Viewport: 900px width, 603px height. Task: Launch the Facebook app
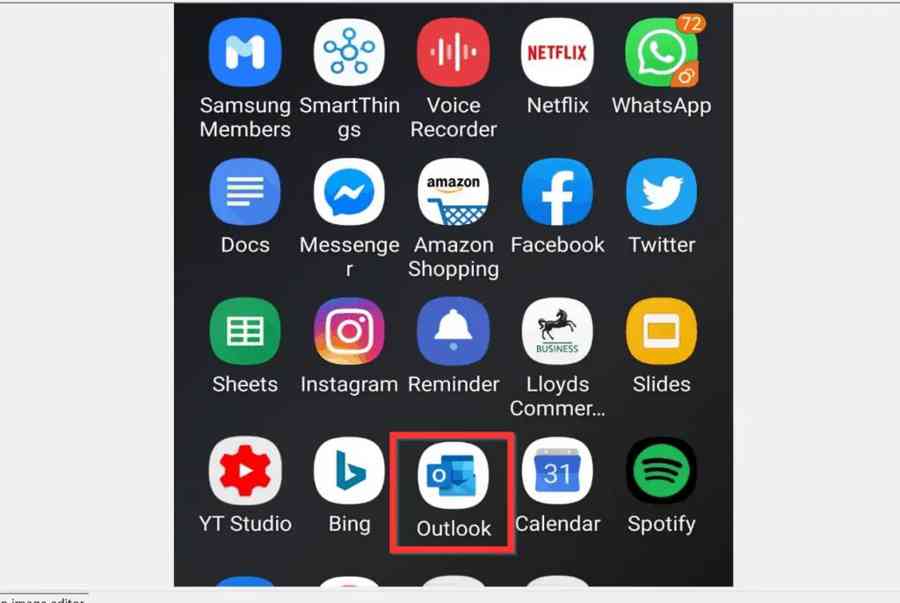(557, 192)
